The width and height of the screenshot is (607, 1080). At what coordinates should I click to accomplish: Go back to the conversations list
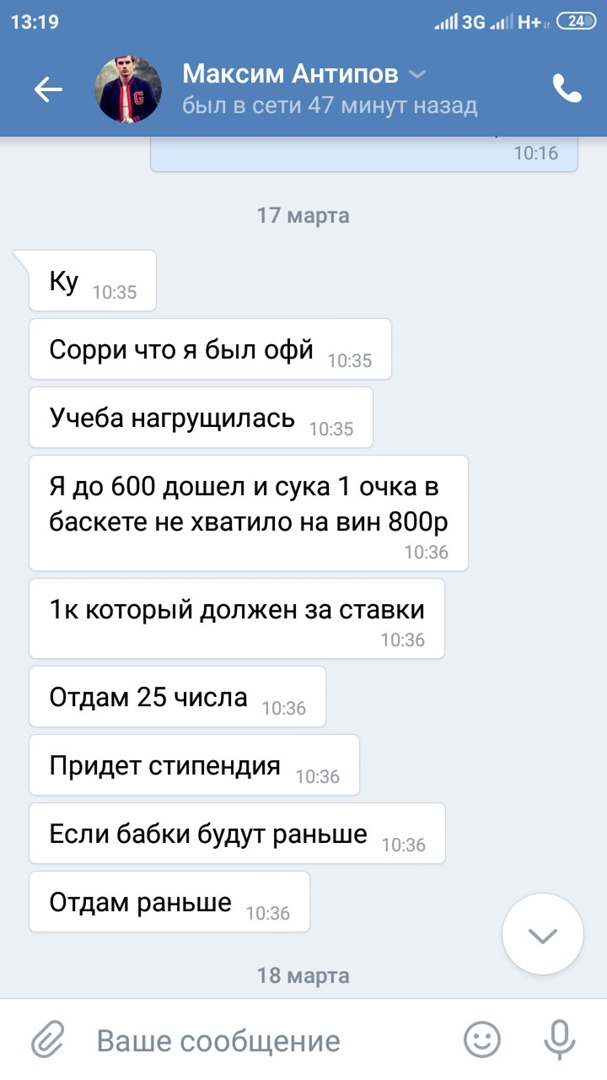48,90
